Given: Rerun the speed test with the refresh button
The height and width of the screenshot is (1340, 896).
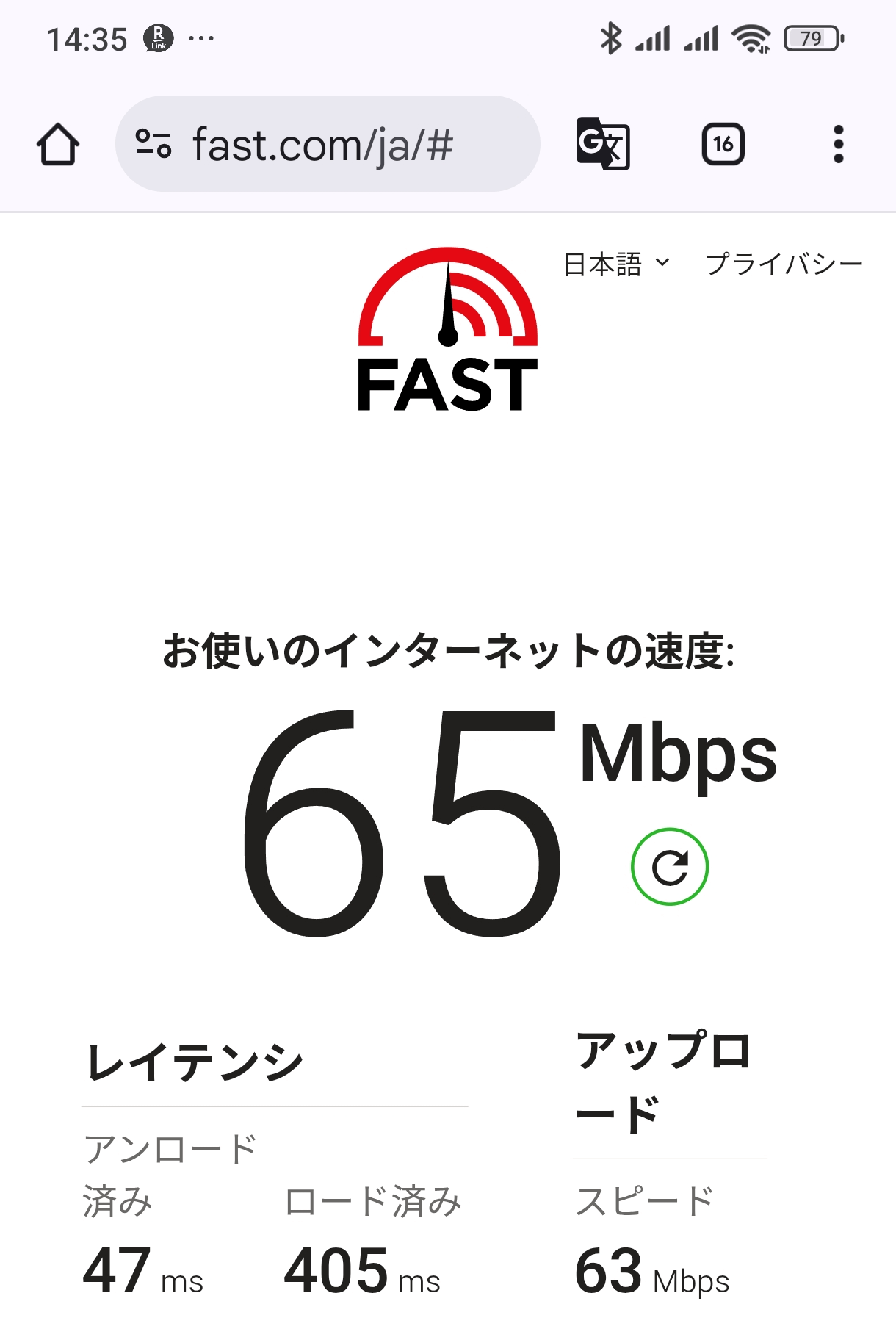Looking at the screenshot, I should (x=670, y=867).
